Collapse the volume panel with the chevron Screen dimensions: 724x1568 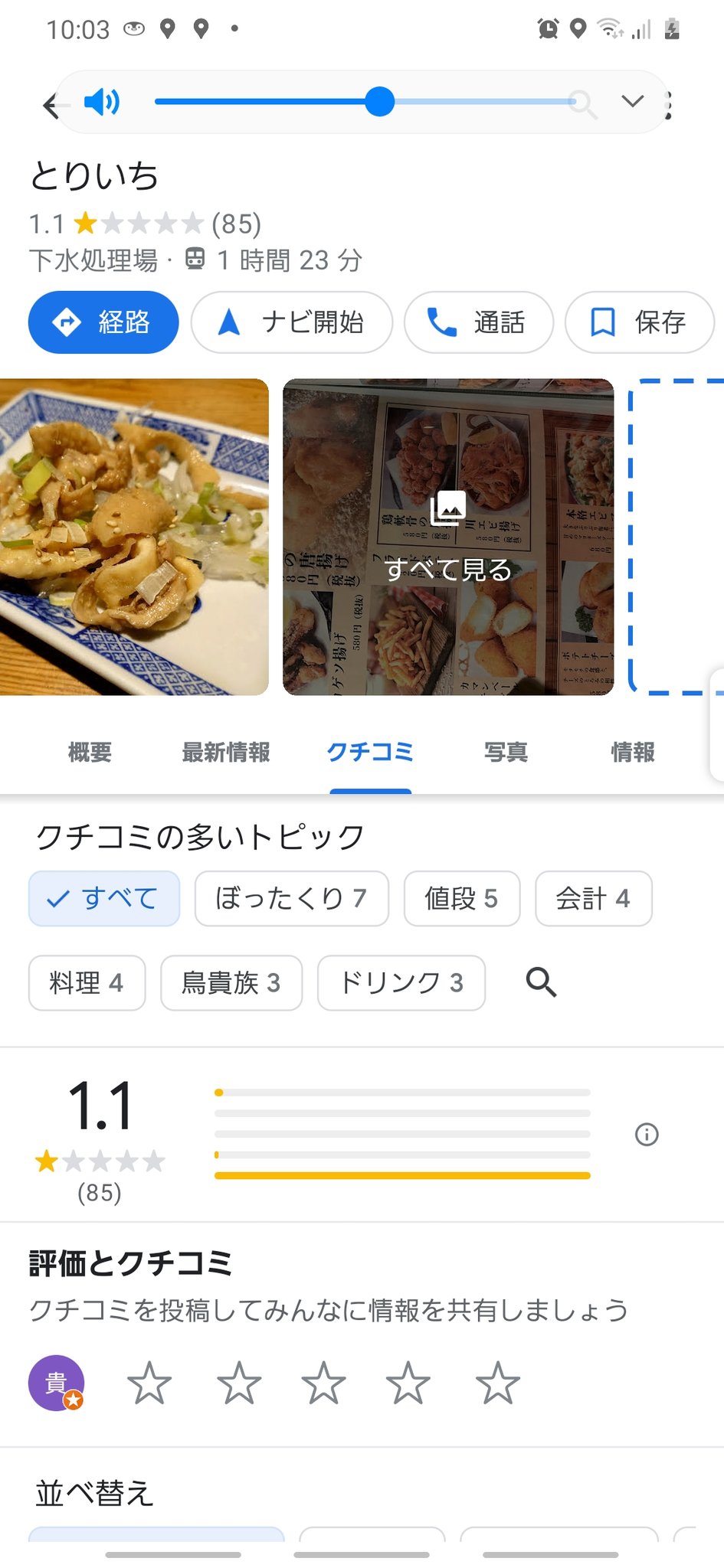632,101
